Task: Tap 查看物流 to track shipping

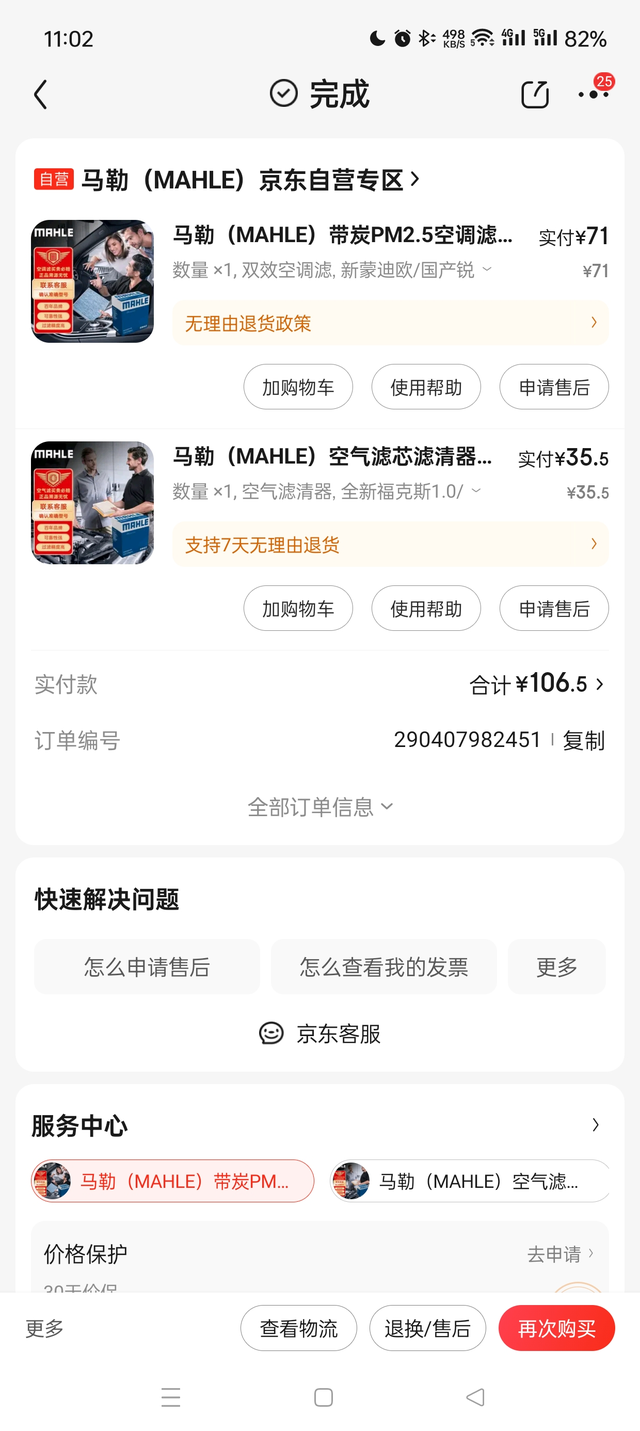Action: [x=298, y=1329]
